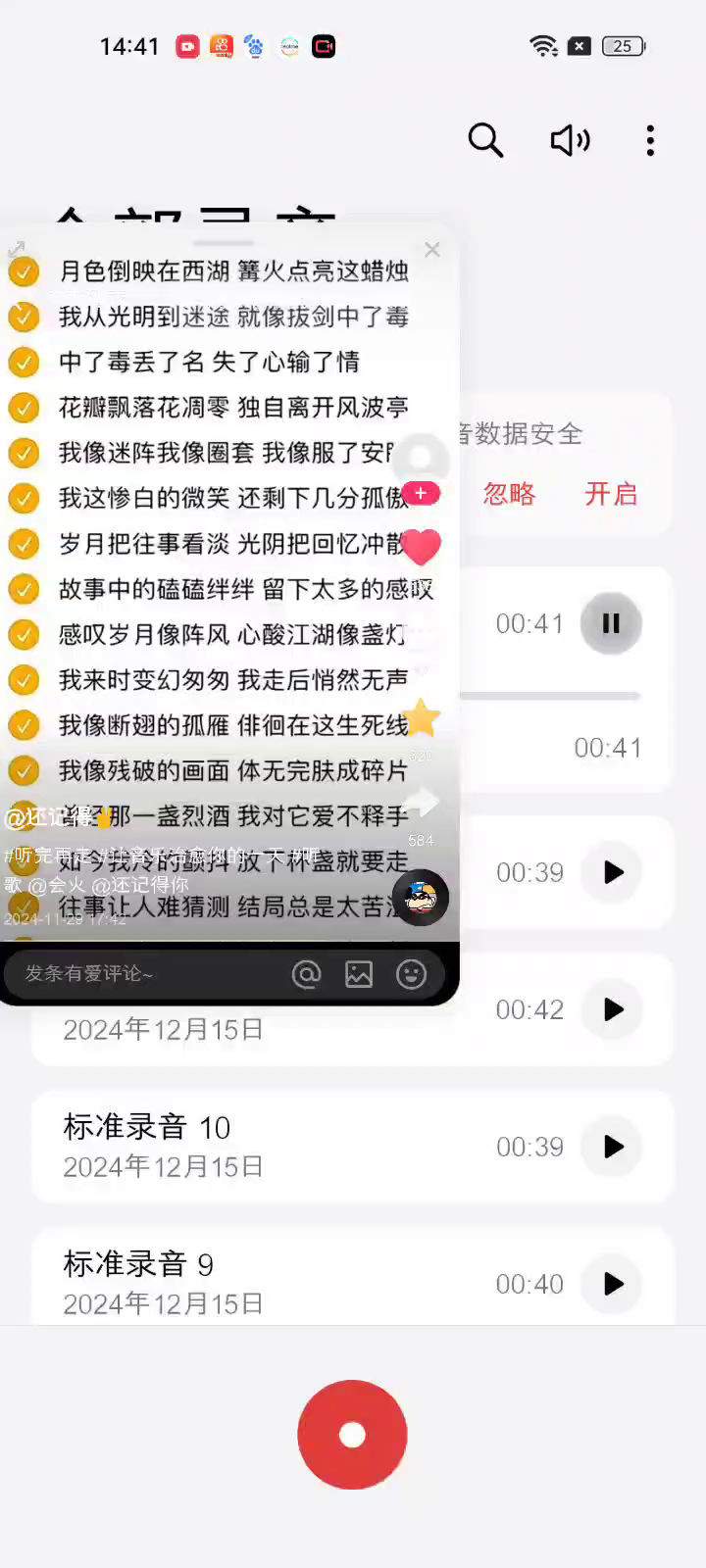Screen dimensions: 706x1568
Task: Open the emoji picker in comment bar
Action: (x=411, y=973)
